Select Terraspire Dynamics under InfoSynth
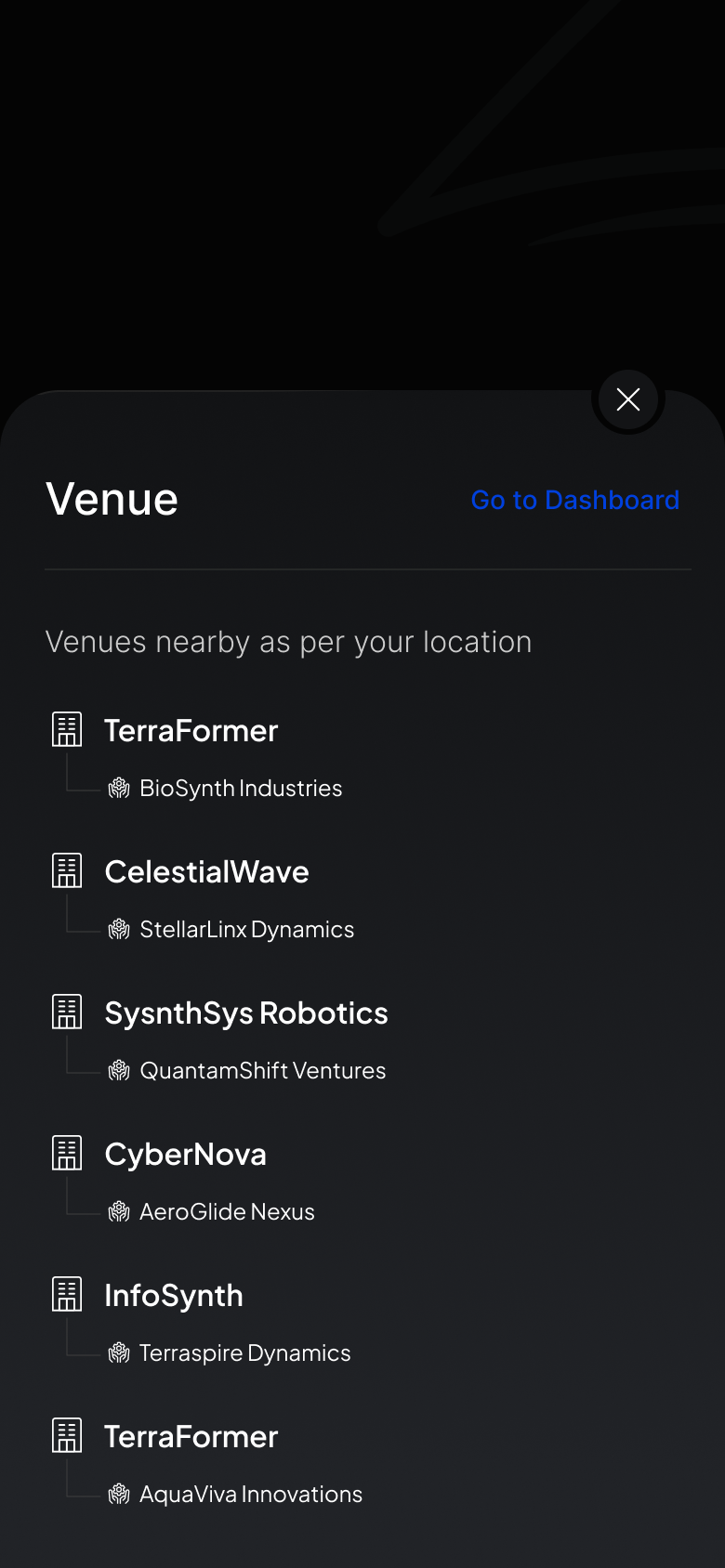The image size is (725, 1568). pos(244,1352)
